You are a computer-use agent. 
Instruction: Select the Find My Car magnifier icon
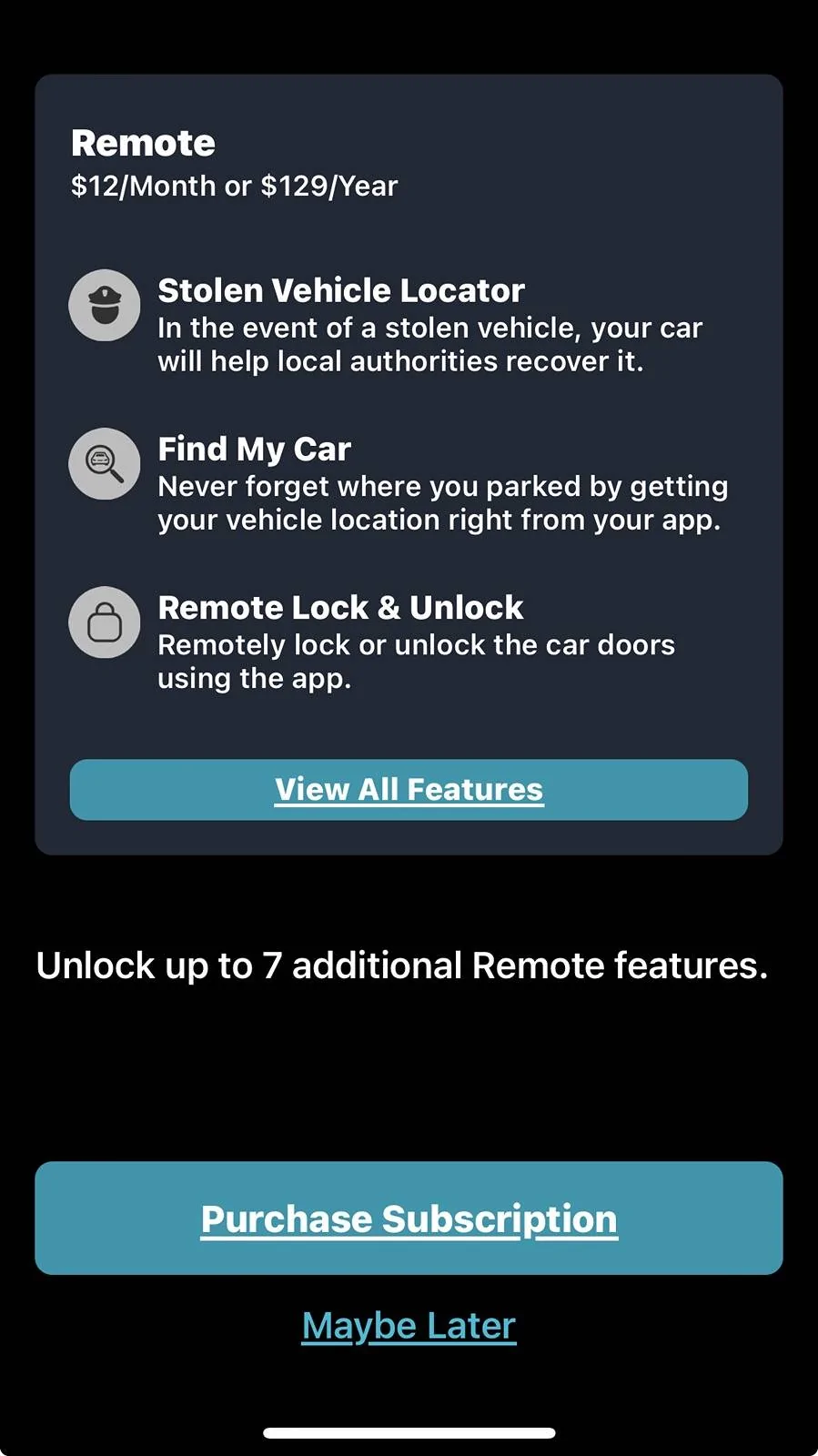point(105,464)
